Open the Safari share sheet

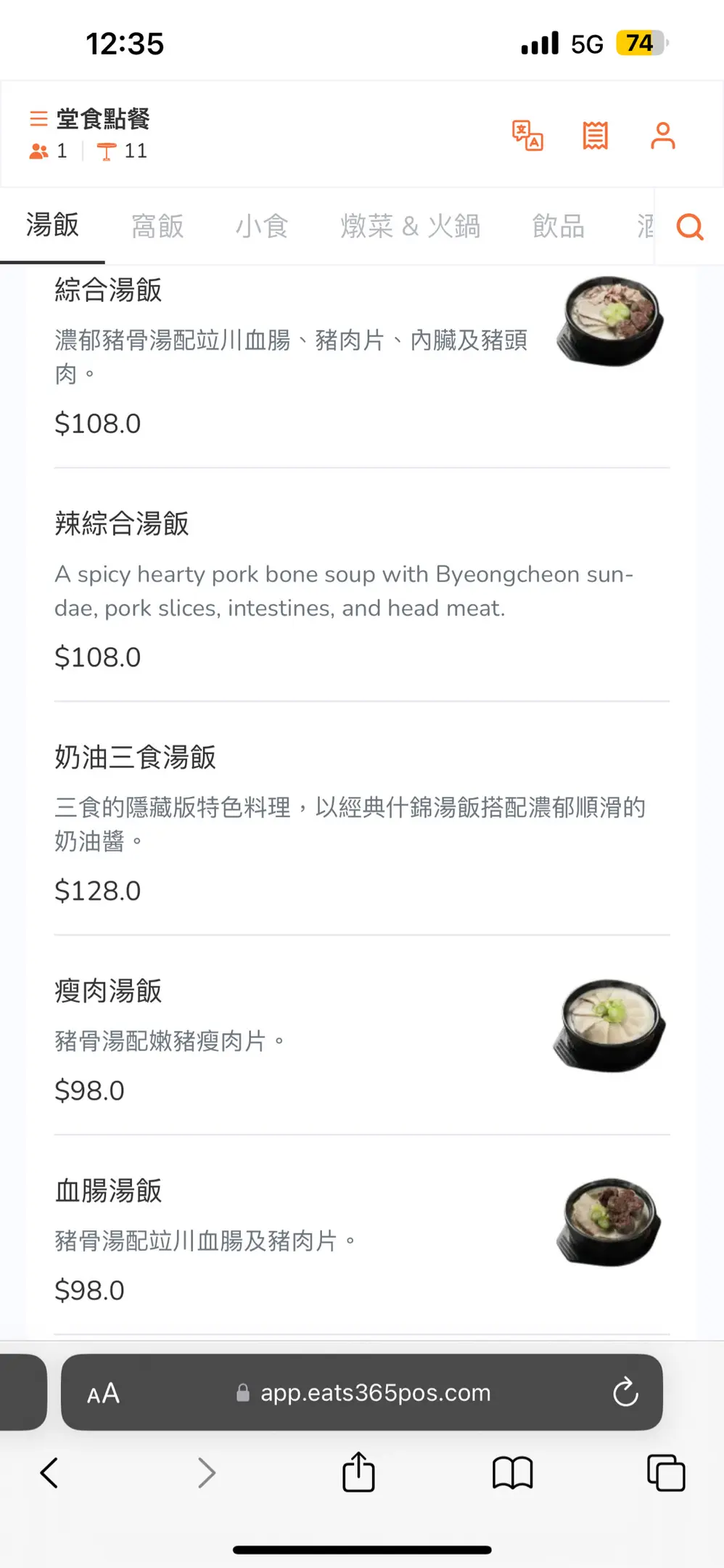coord(358,1473)
